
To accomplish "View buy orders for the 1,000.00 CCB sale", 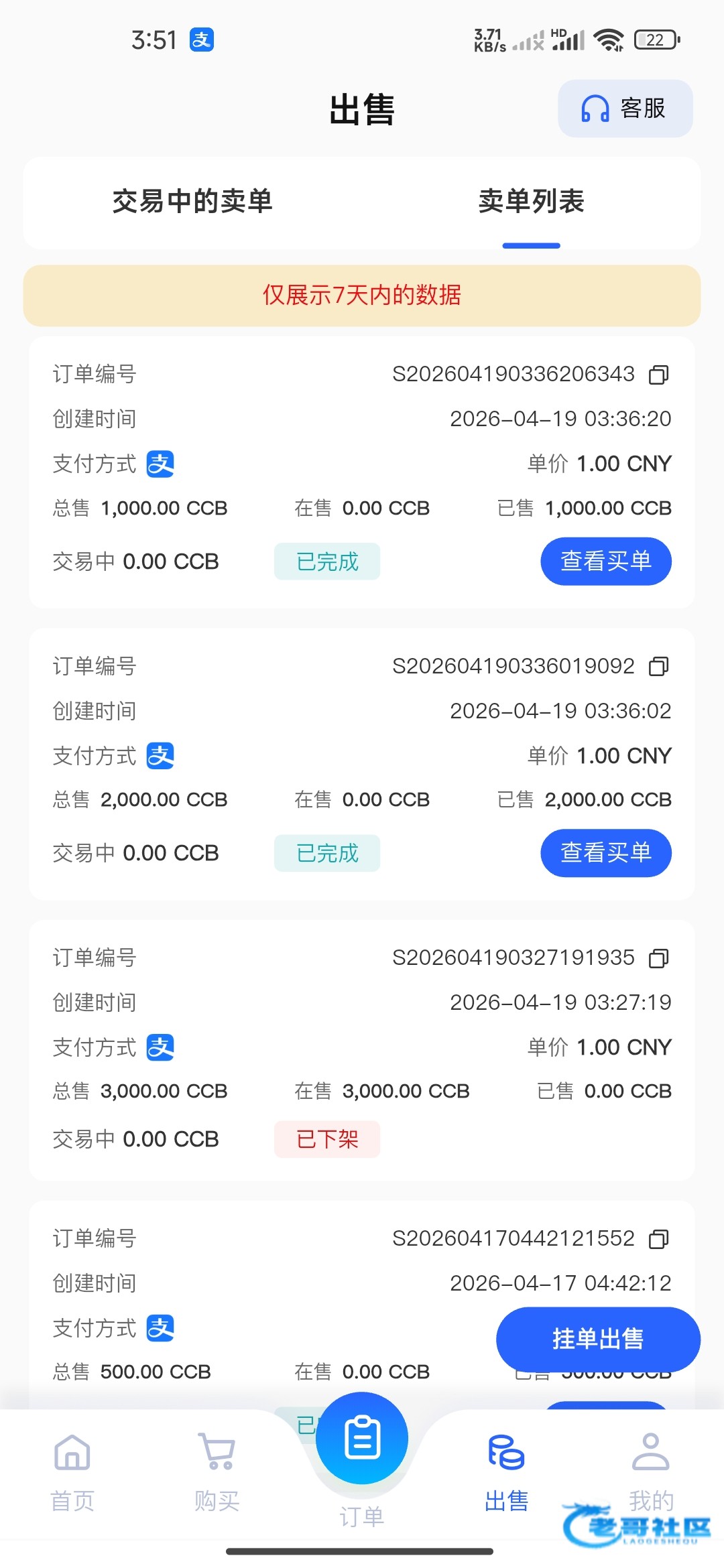I will (x=605, y=561).
